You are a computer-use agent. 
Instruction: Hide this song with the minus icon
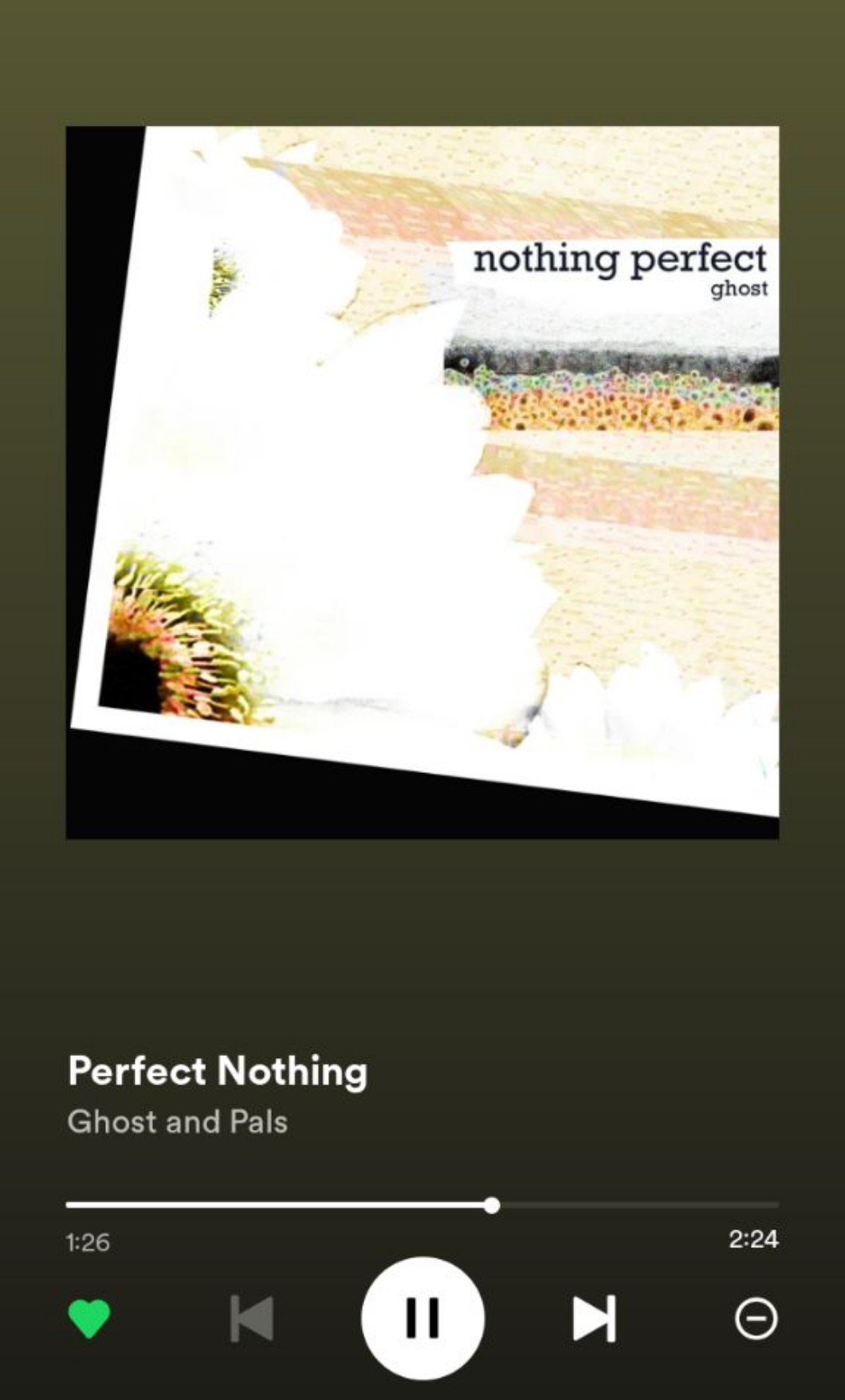click(755, 1319)
